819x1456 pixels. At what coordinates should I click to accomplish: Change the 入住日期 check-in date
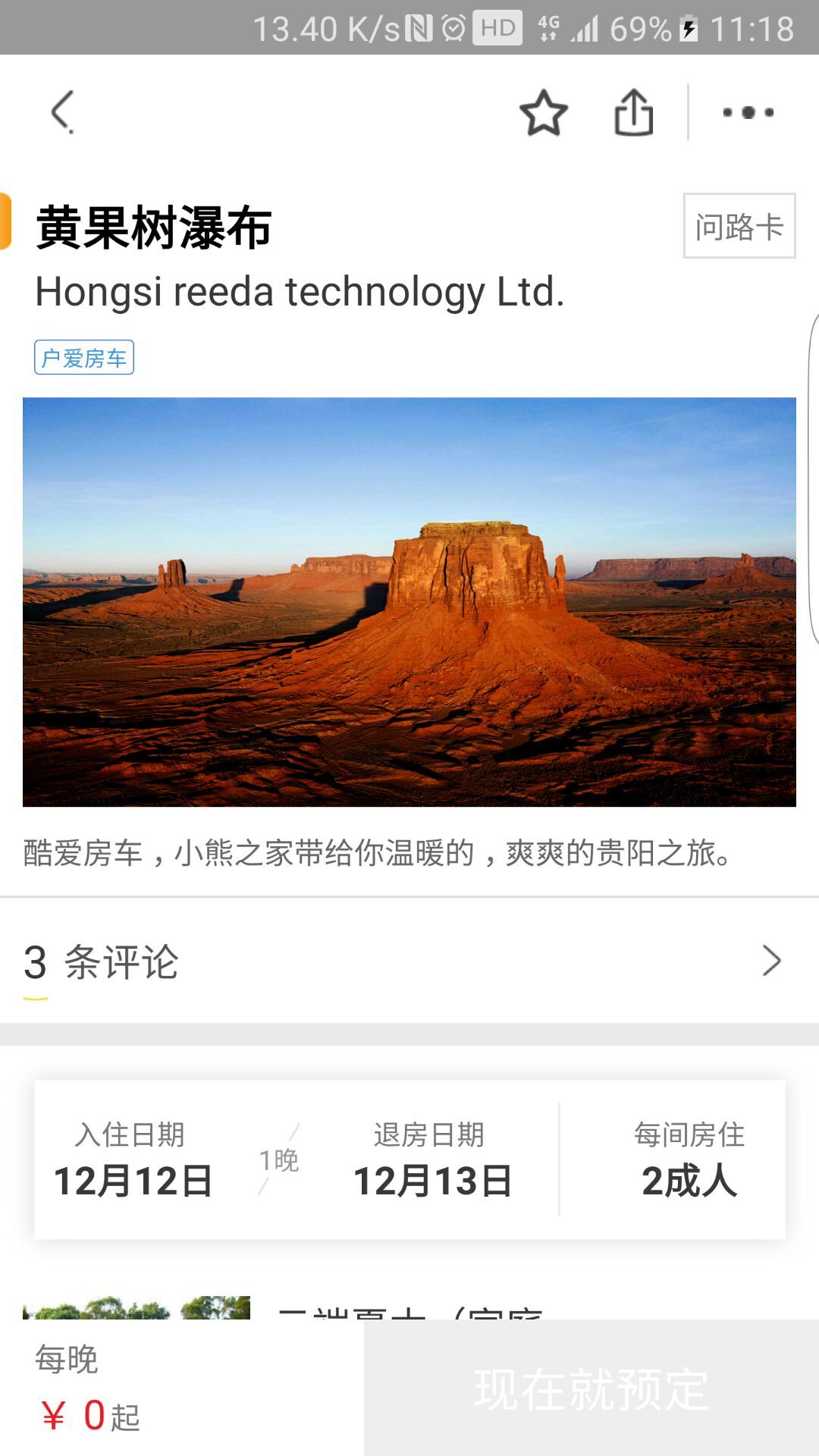point(133,1160)
